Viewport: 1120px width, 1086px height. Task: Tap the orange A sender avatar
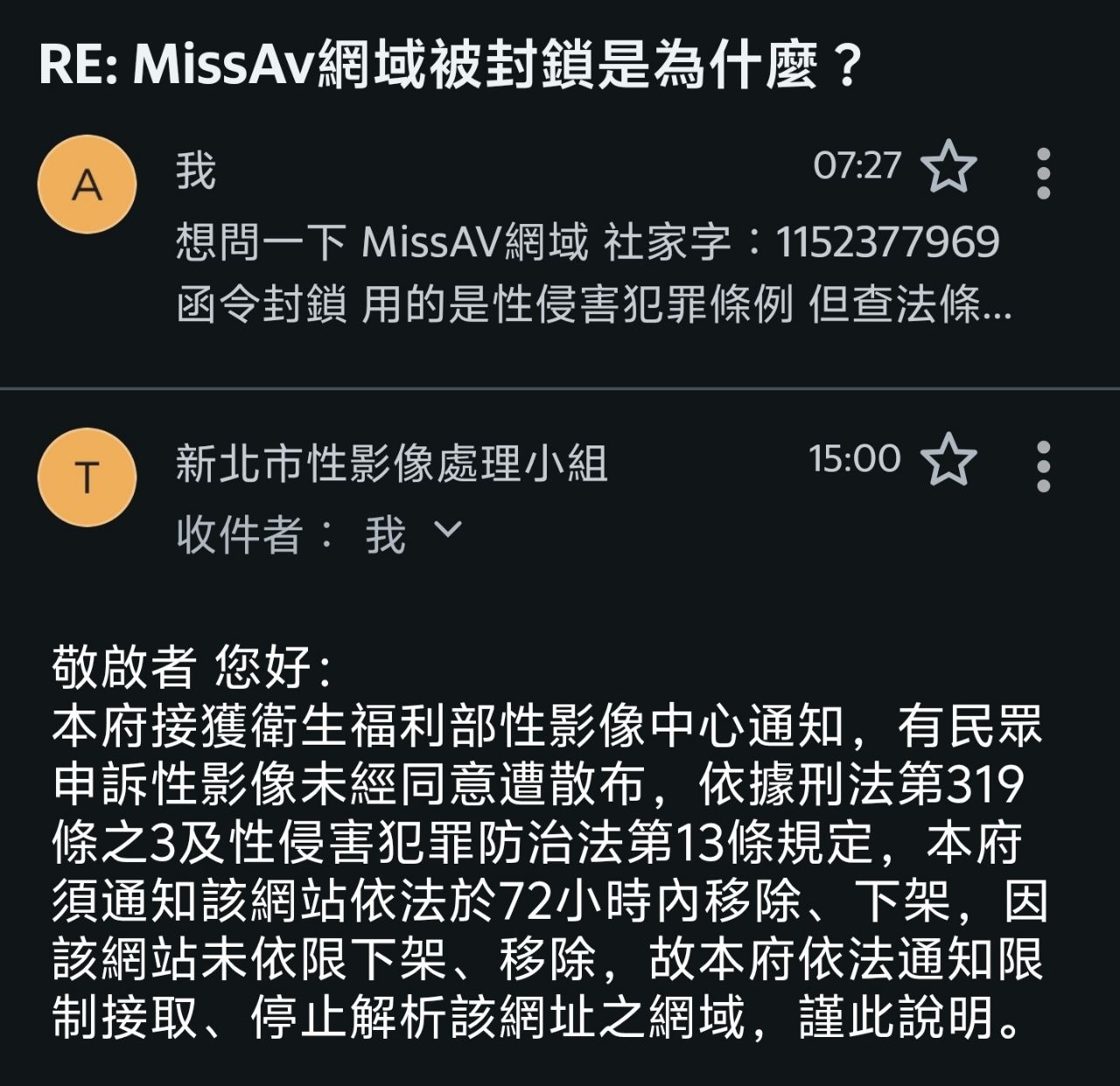click(87, 185)
